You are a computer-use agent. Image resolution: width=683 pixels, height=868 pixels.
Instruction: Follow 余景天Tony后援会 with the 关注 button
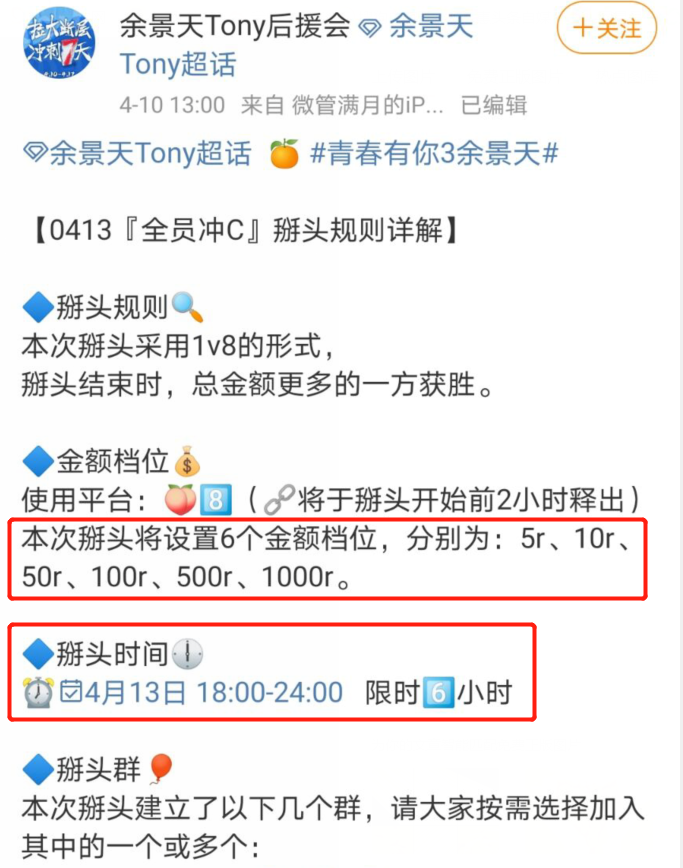pos(607,29)
